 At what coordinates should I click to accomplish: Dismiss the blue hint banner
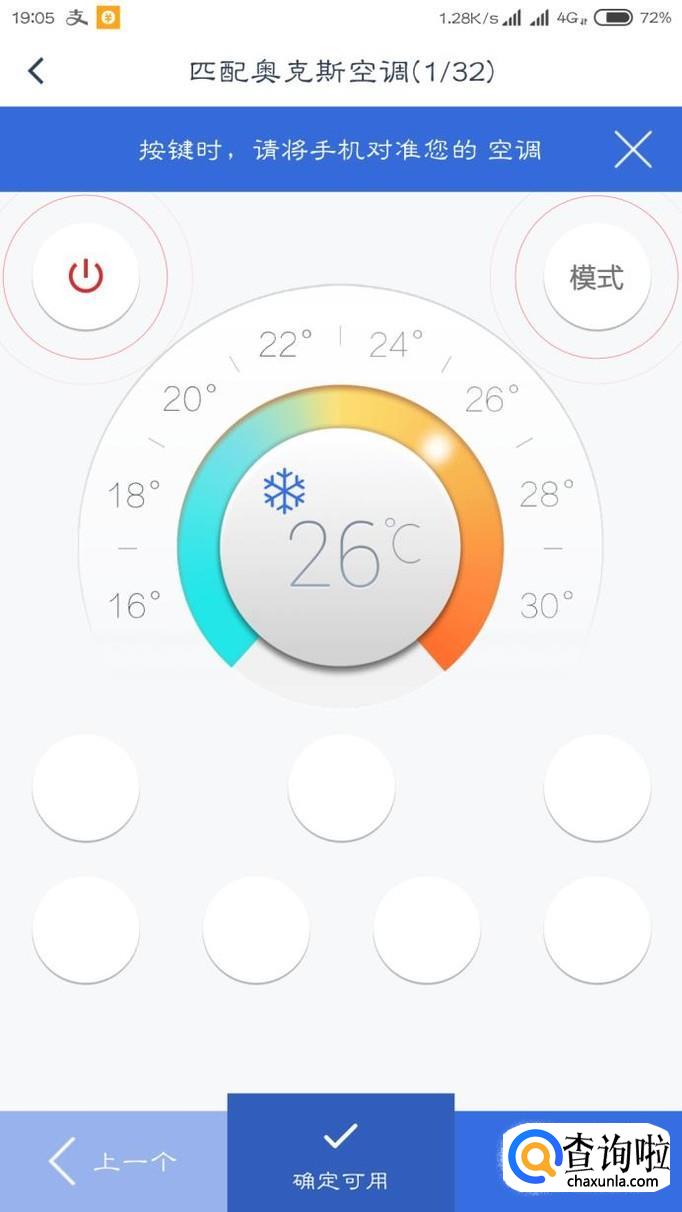pyautogui.click(x=632, y=150)
